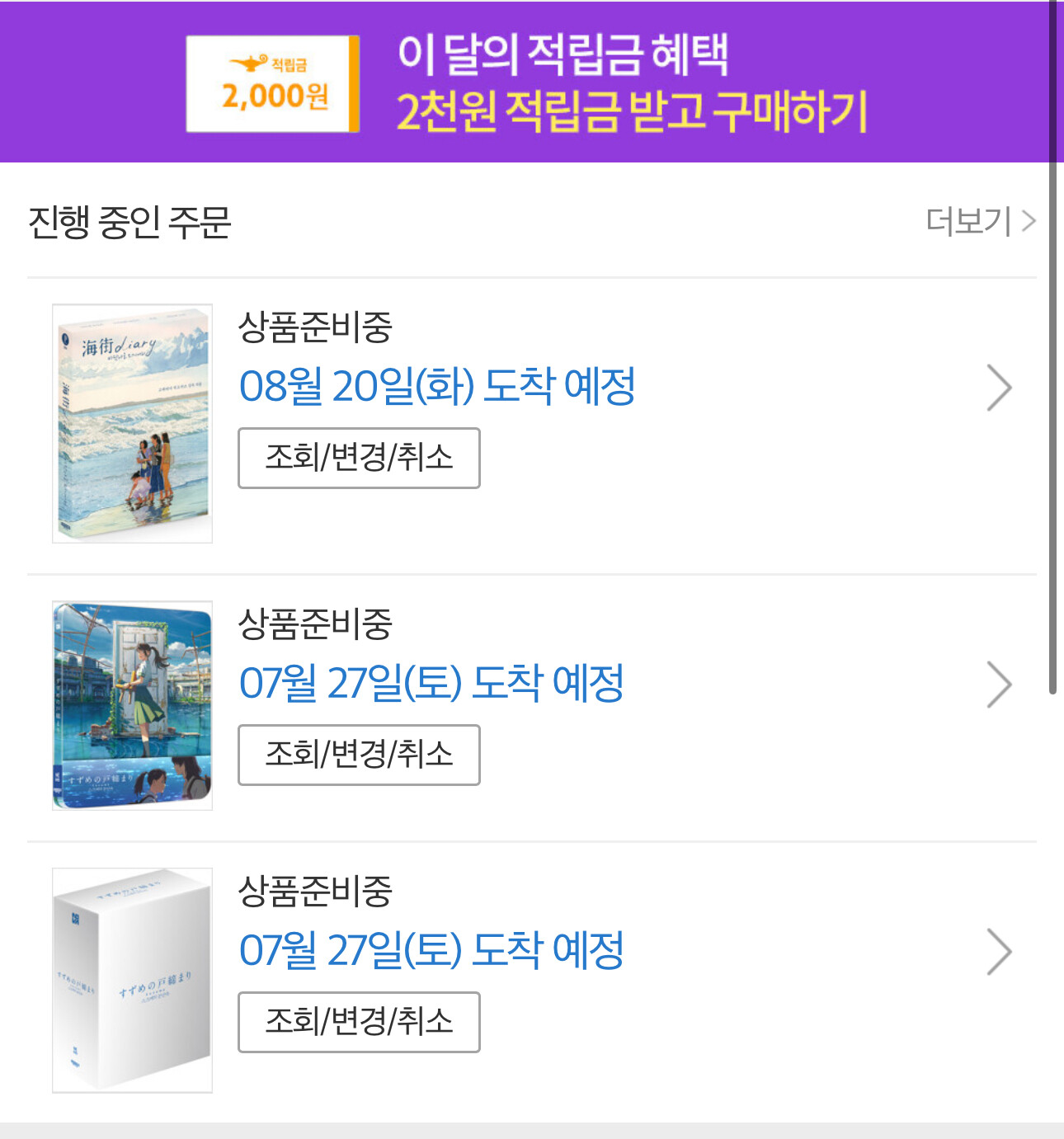Open the 海街diary product thumbnail
1064x1139 pixels.
coord(132,423)
